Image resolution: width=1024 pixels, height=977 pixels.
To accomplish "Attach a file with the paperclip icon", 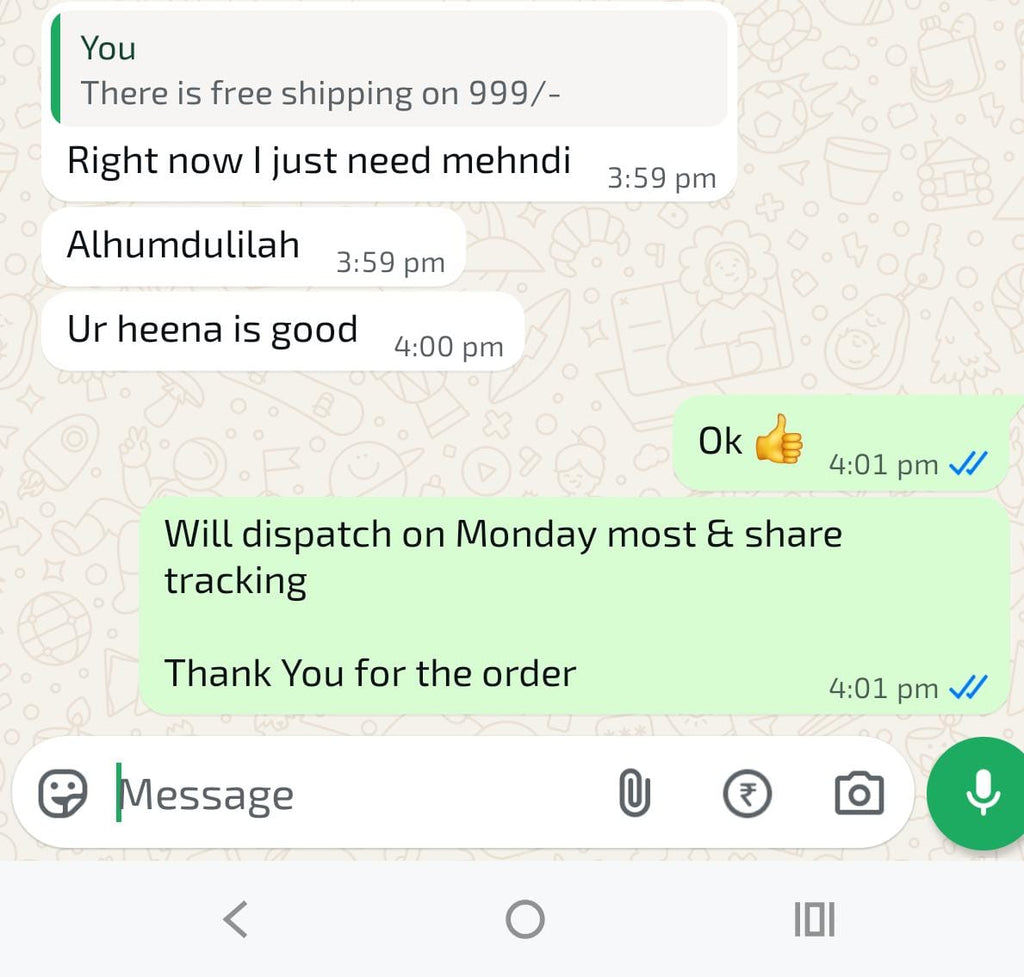I will click(x=634, y=795).
